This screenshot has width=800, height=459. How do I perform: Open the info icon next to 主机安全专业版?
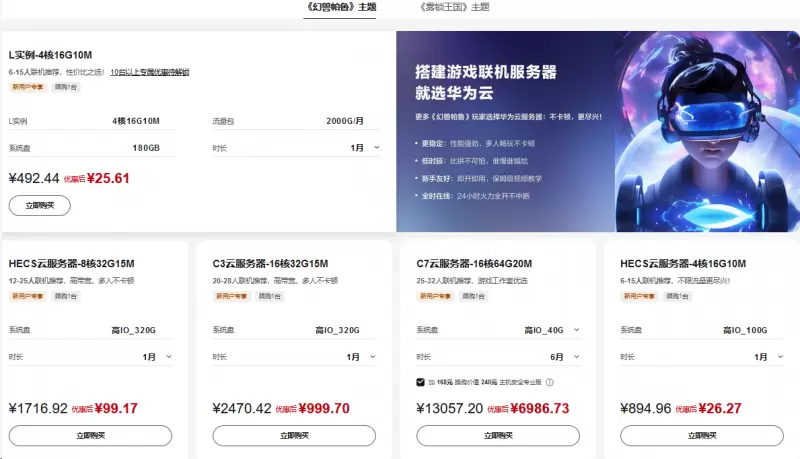click(550, 382)
